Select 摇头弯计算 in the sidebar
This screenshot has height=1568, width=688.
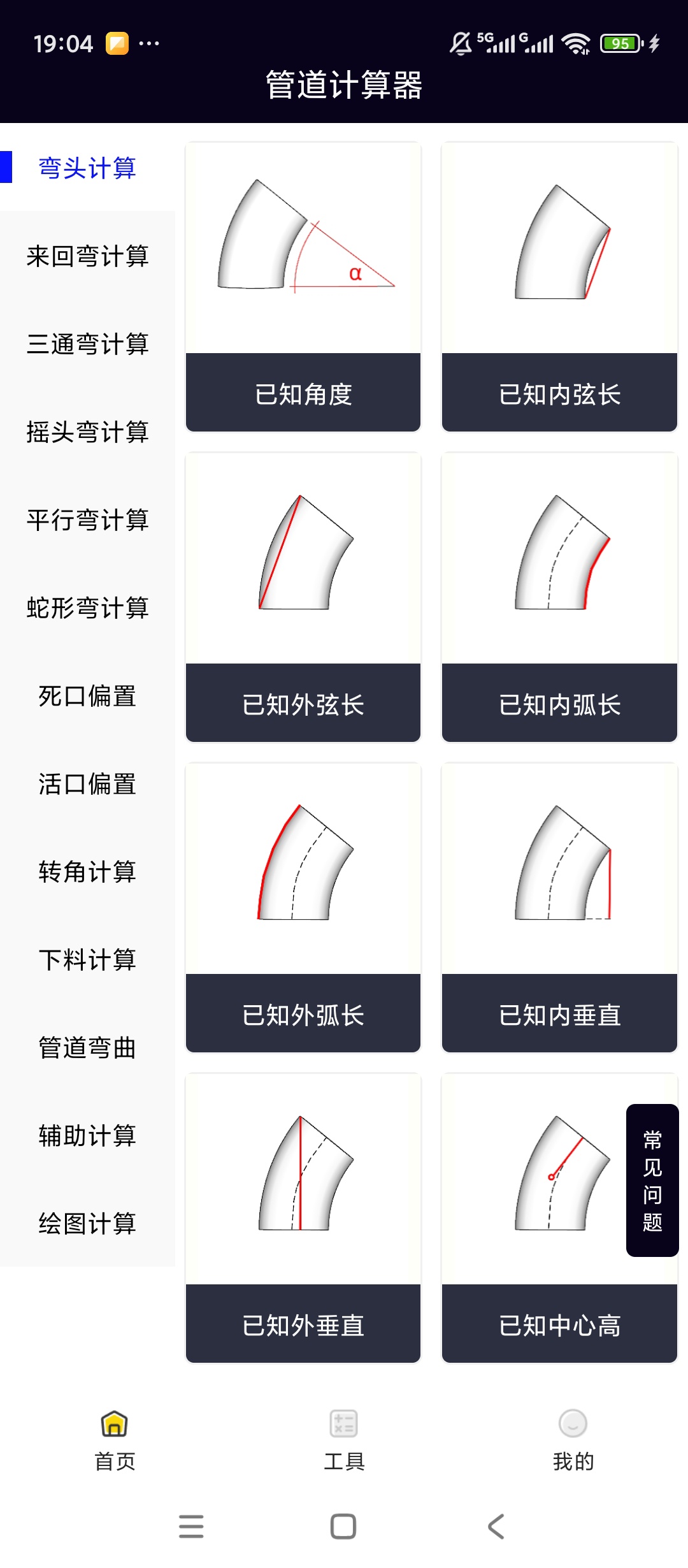tap(87, 433)
